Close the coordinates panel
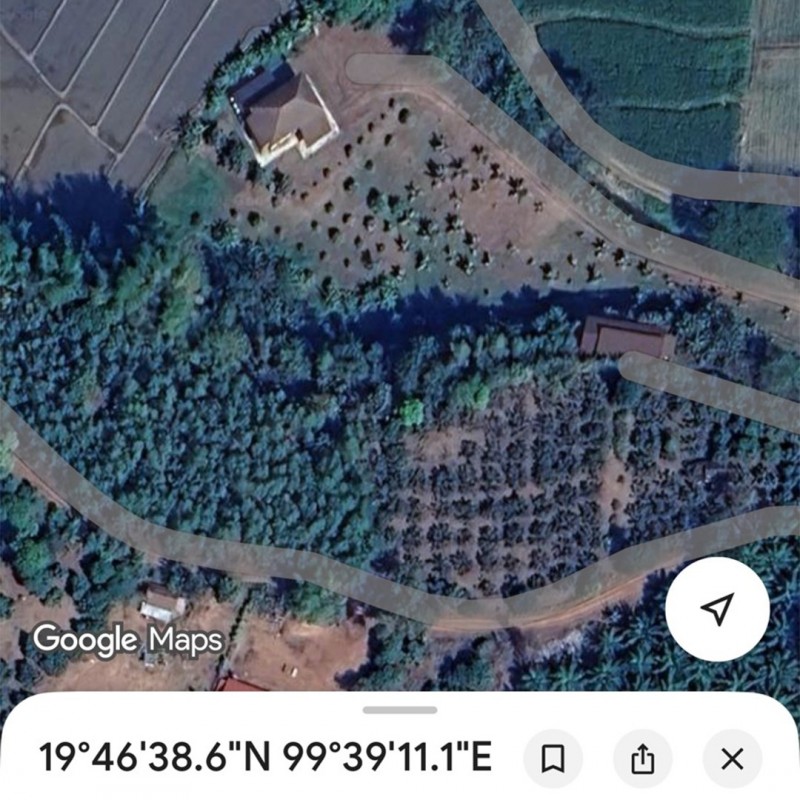 pyautogui.click(x=732, y=759)
